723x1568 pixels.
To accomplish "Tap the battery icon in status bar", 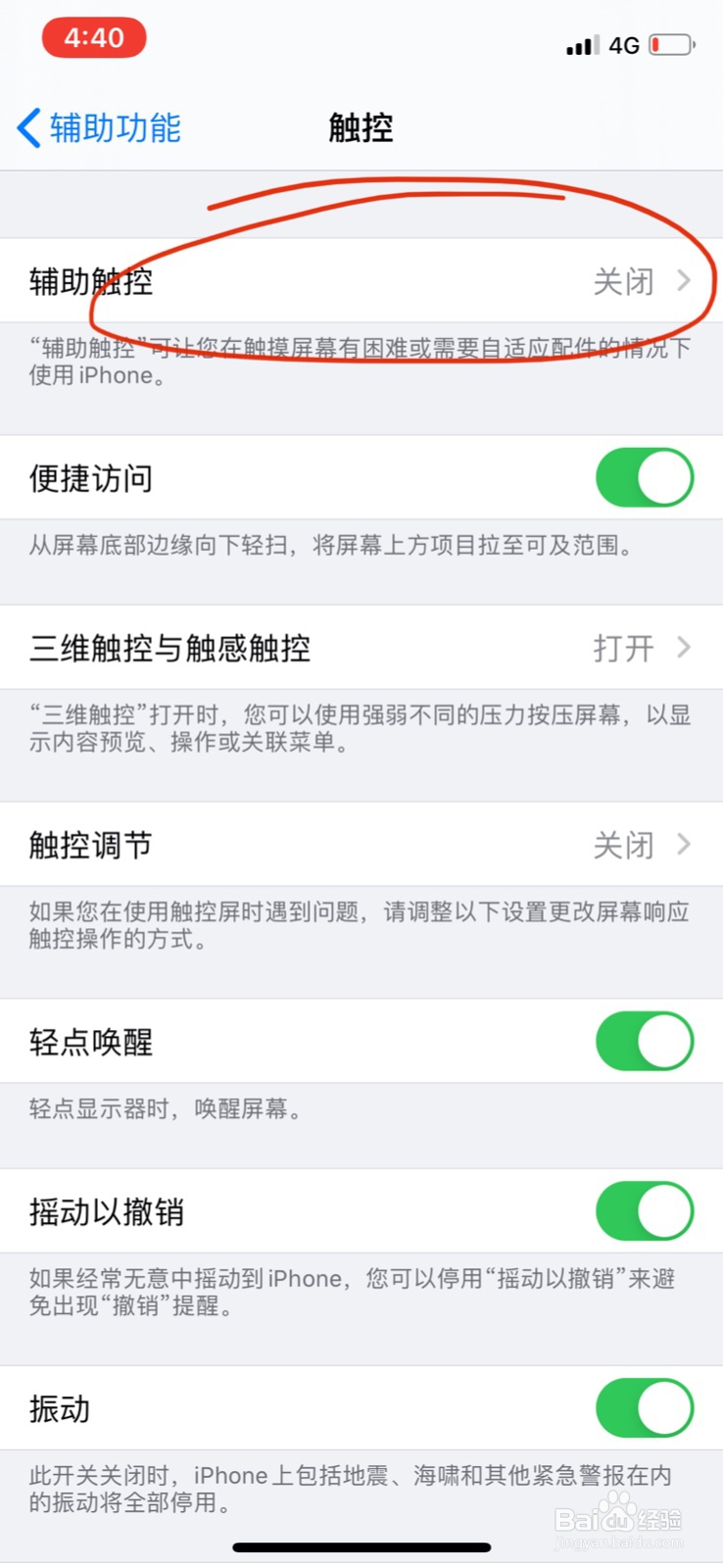I will [672, 43].
